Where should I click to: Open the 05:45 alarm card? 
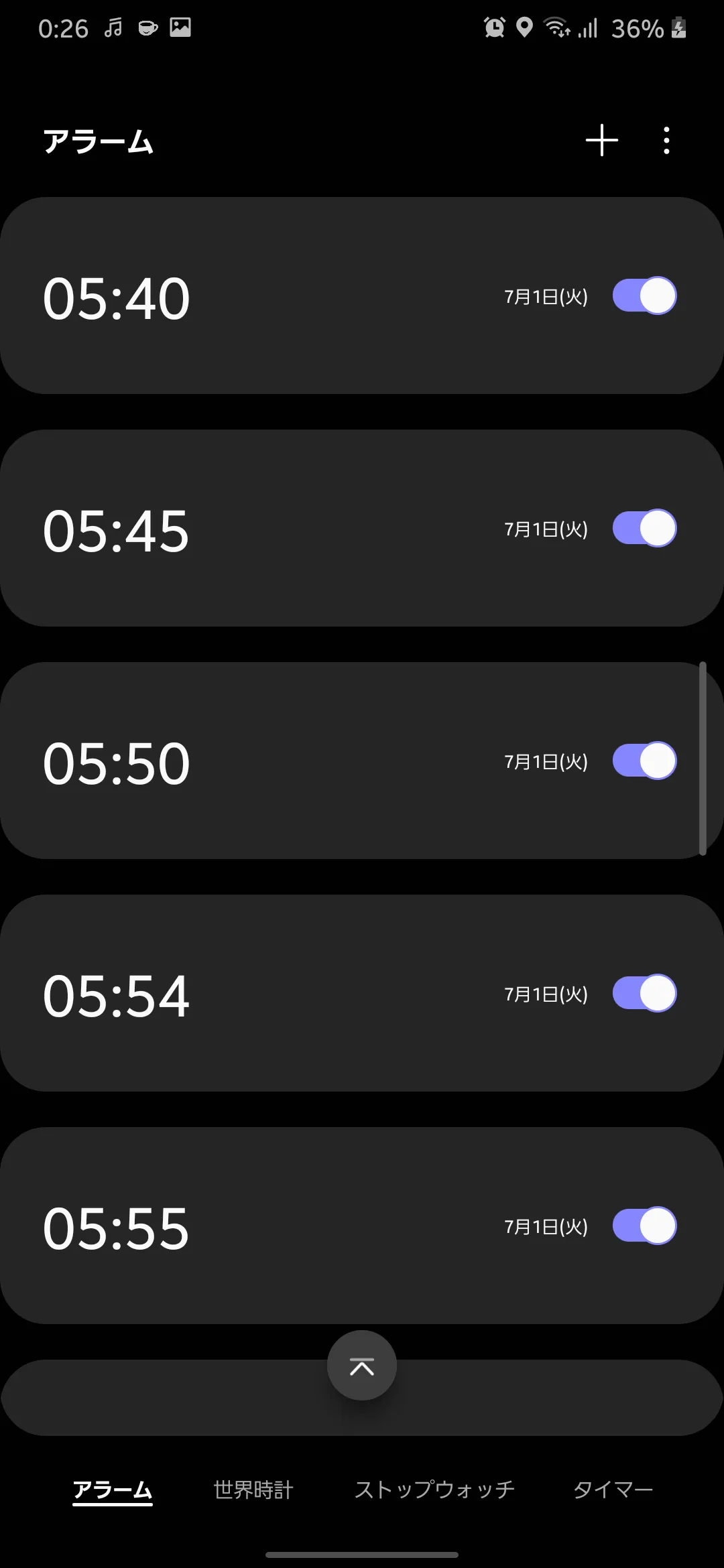(362, 528)
